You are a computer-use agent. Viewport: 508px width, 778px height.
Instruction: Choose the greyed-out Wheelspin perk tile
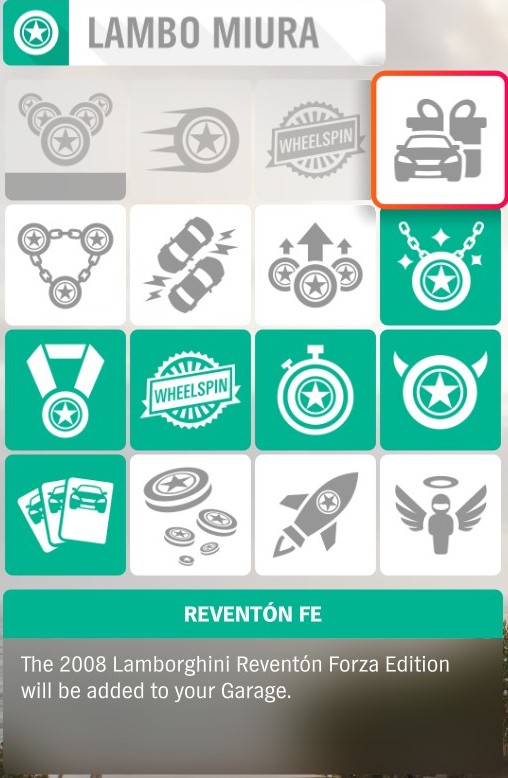pyautogui.click(x=316, y=140)
